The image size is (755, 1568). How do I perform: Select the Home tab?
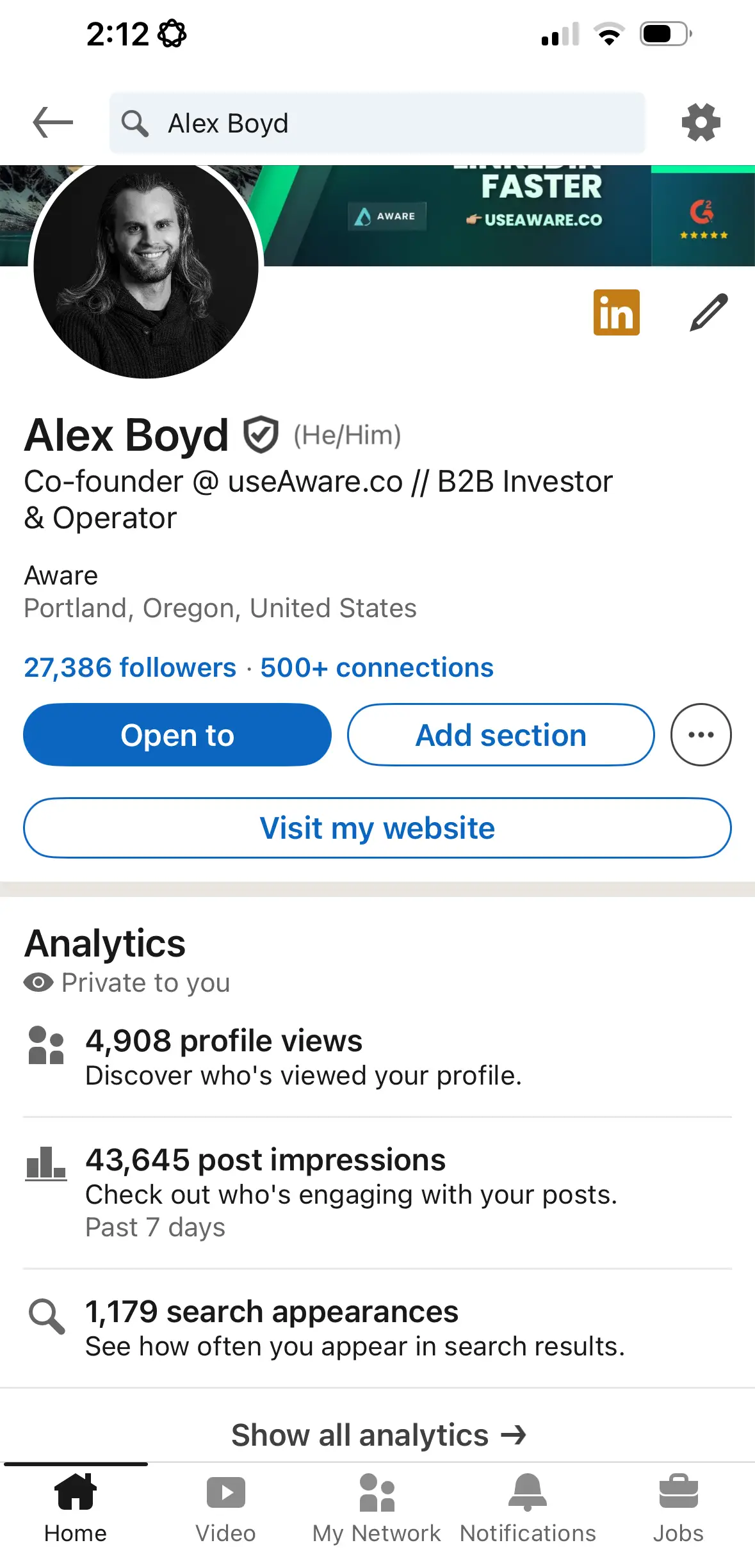point(75,1511)
